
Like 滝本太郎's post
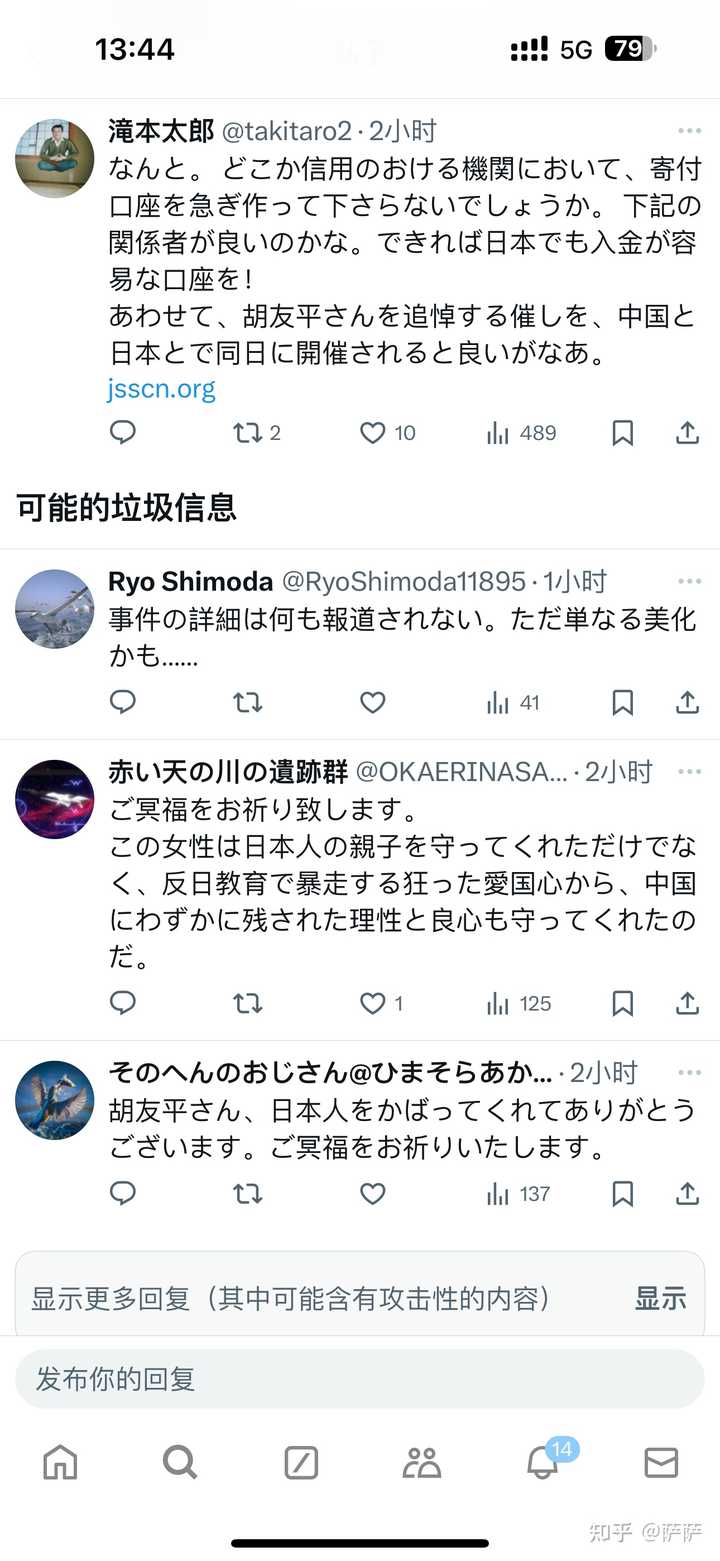[373, 433]
